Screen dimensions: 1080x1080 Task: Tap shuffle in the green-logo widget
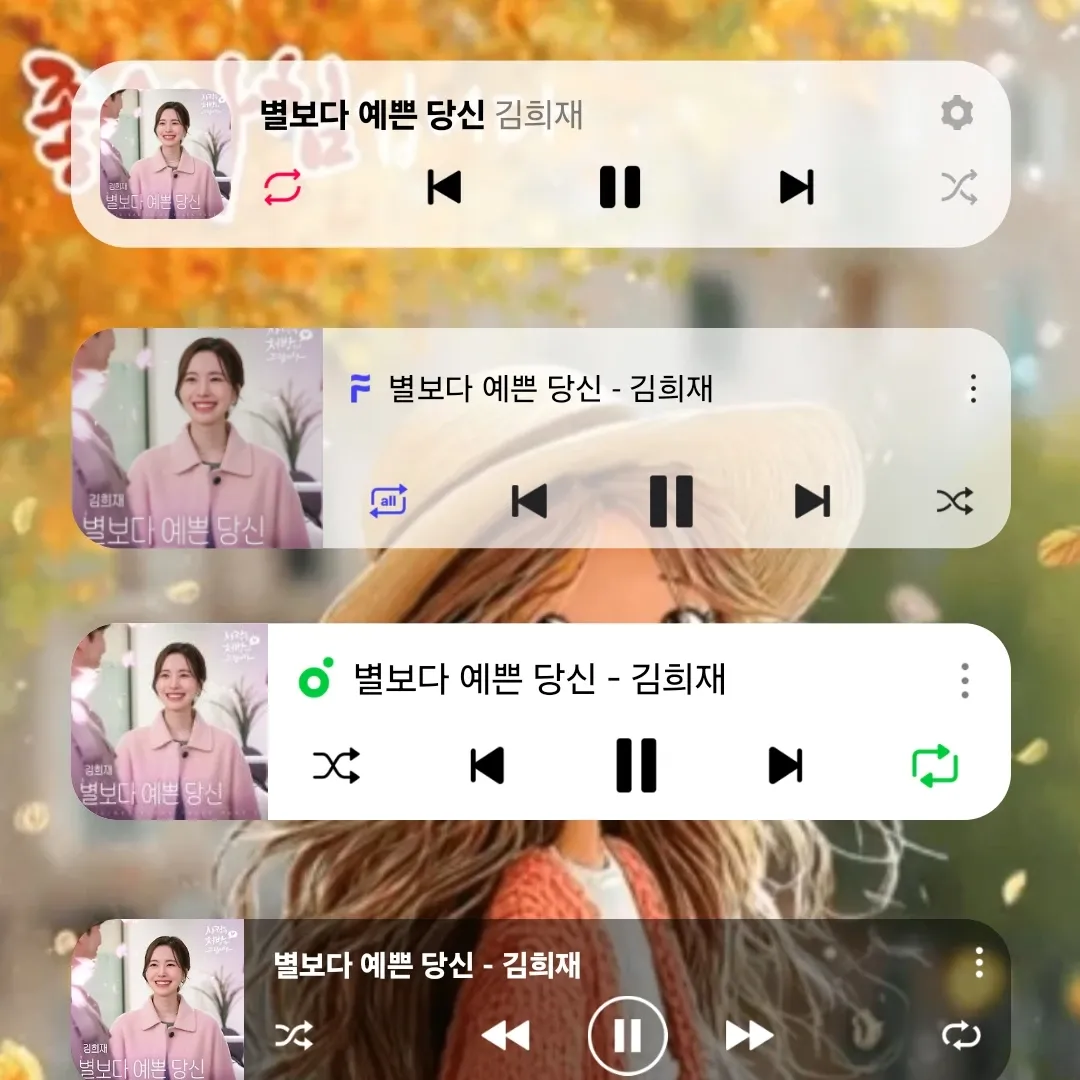[336, 766]
